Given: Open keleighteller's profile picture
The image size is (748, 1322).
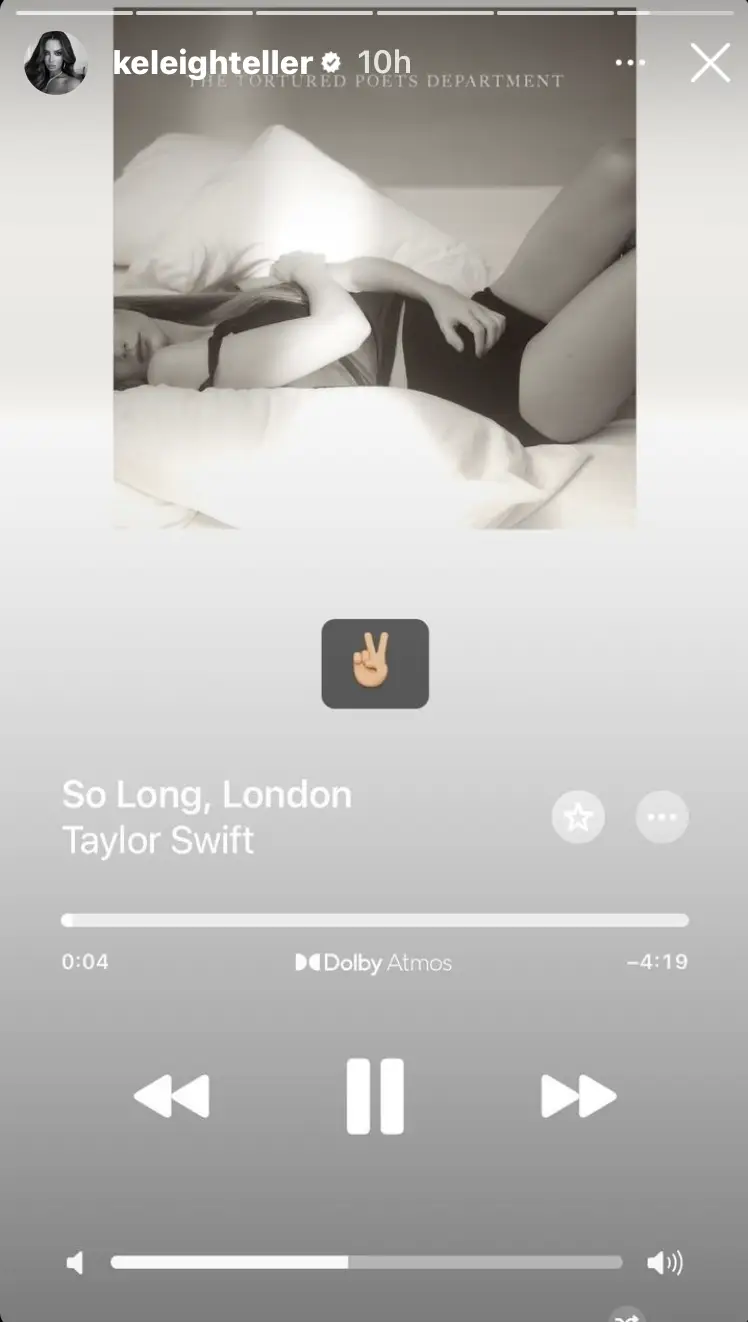Looking at the screenshot, I should 55,63.
